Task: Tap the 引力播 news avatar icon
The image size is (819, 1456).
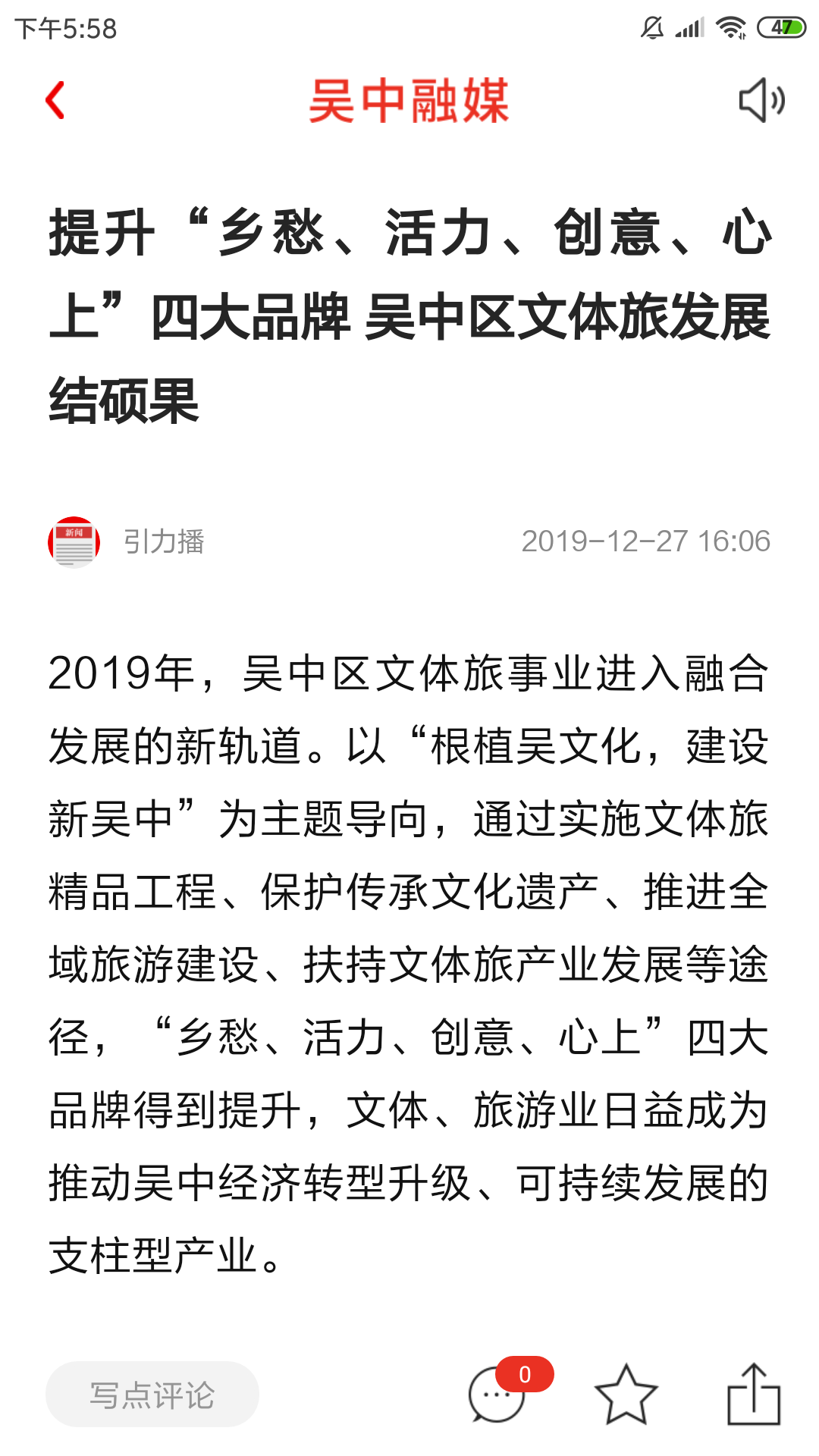Action: point(73,543)
